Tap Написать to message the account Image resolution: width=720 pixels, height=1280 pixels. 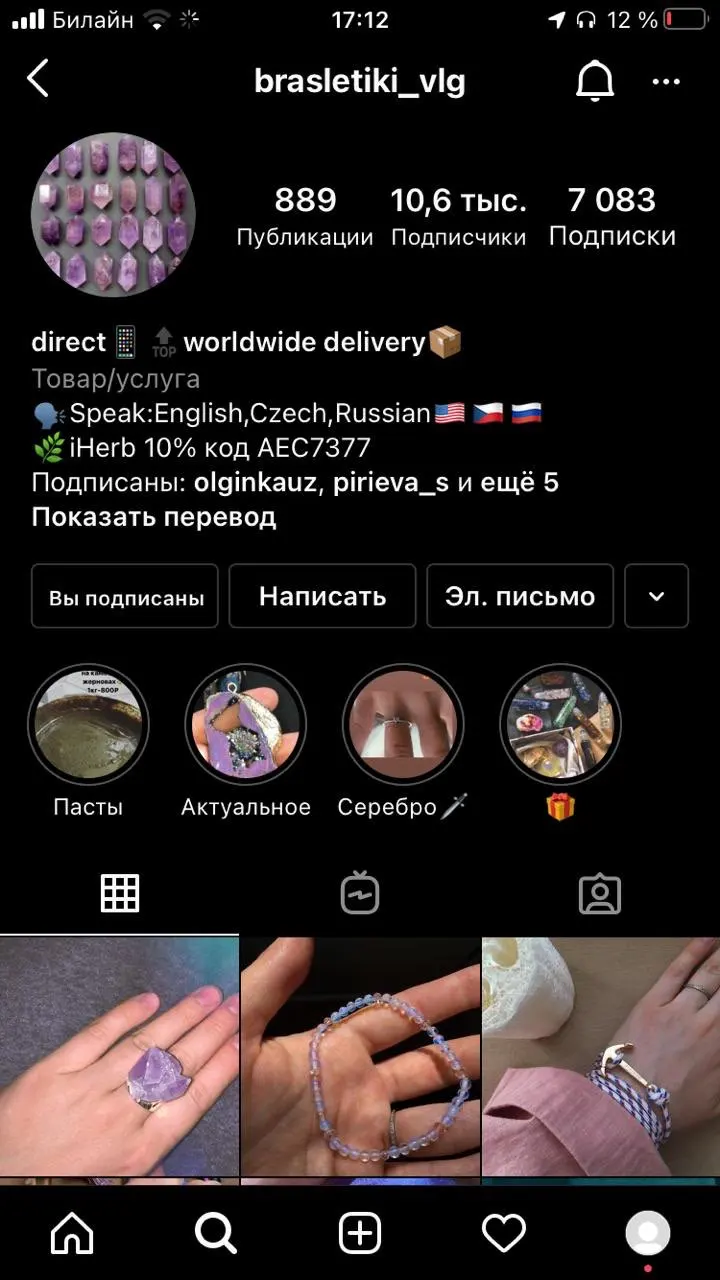coord(322,597)
